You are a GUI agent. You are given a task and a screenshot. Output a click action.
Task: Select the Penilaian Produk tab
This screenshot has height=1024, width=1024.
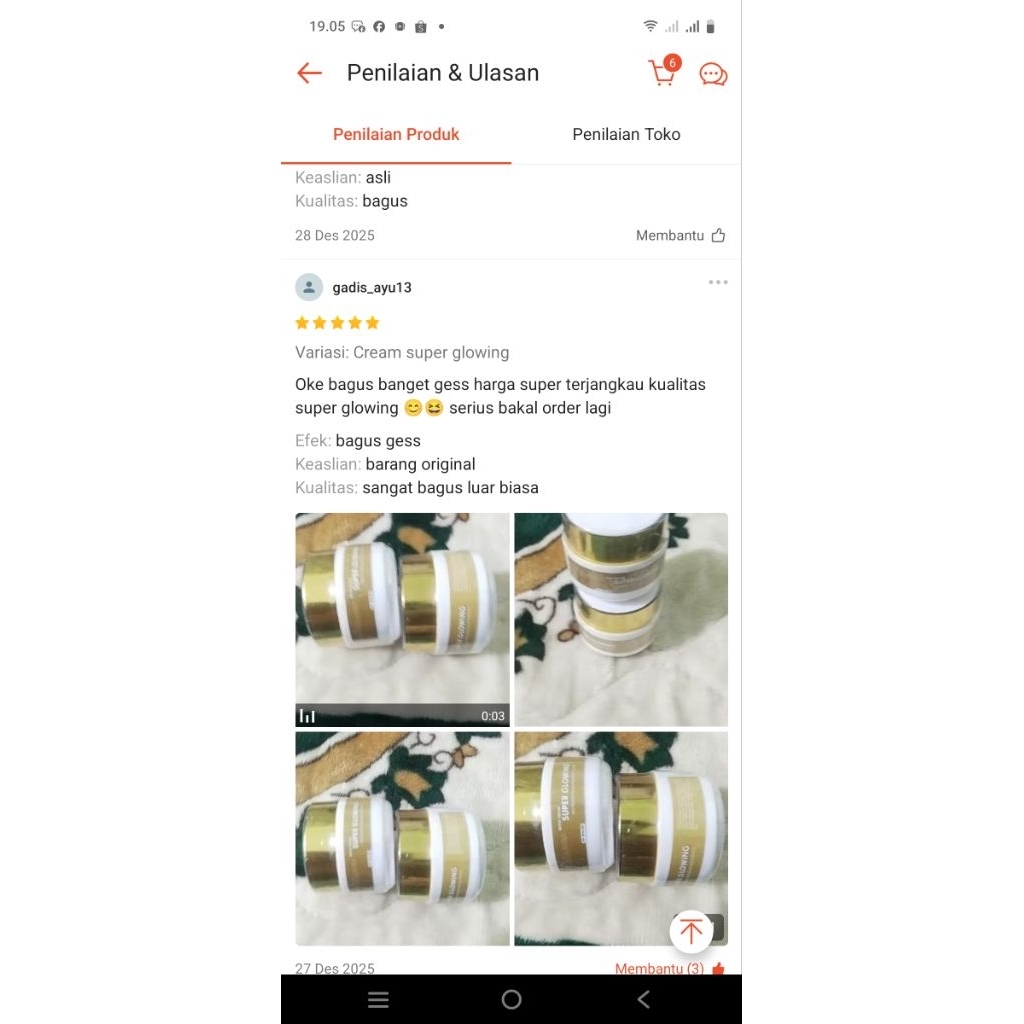(396, 134)
